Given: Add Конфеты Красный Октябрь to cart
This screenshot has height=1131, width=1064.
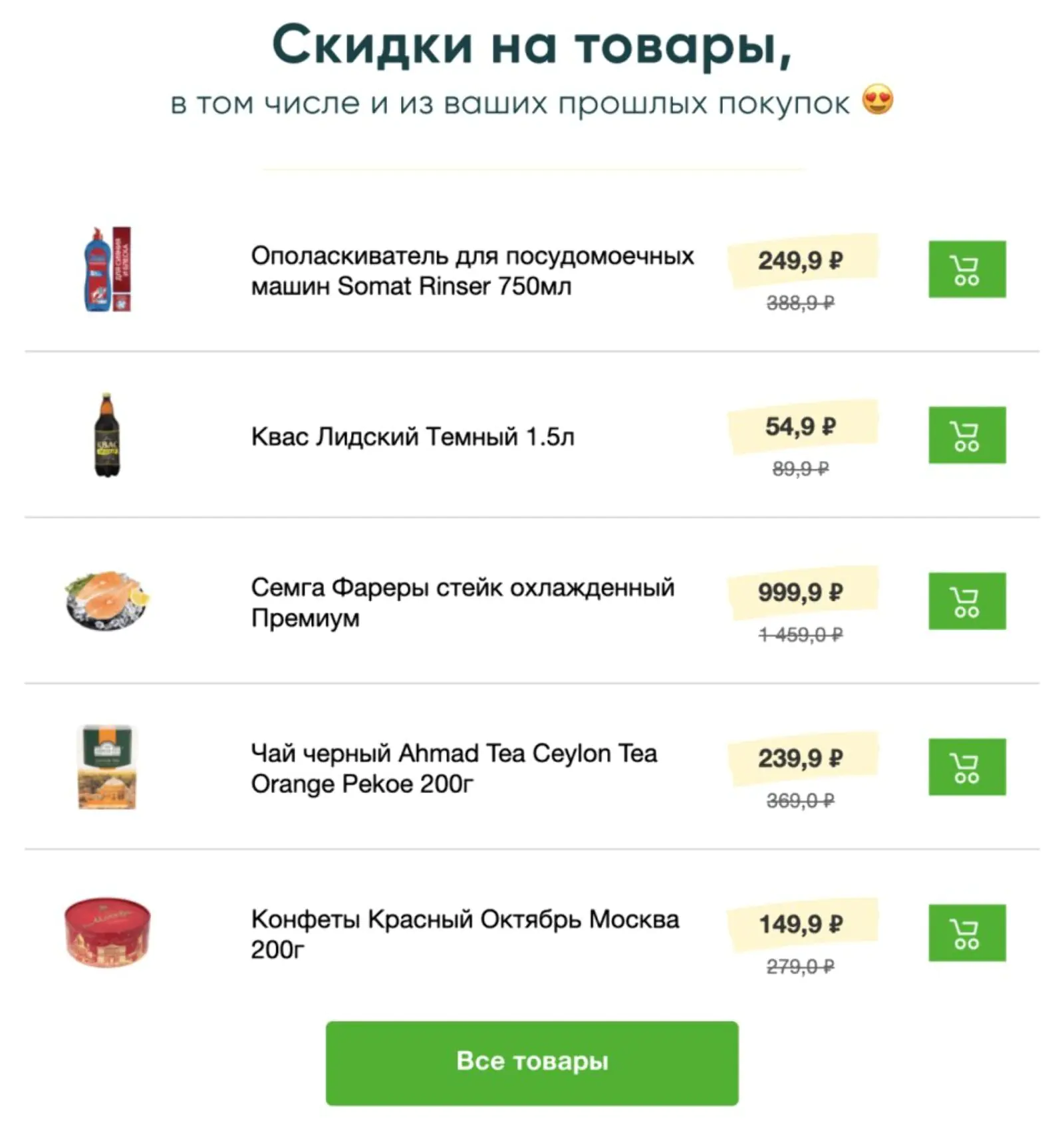Looking at the screenshot, I should (966, 933).
